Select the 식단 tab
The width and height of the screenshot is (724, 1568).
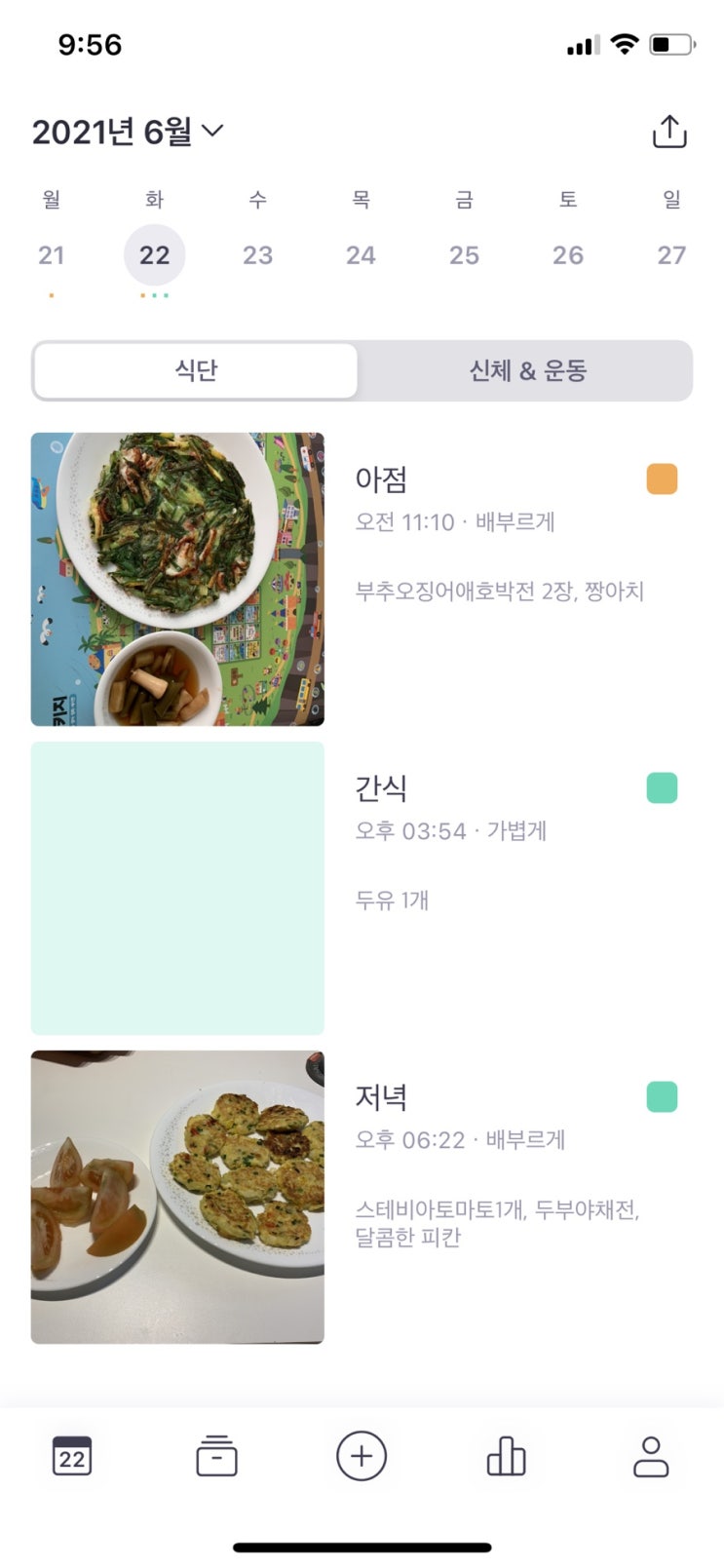[x=196, y=370]
